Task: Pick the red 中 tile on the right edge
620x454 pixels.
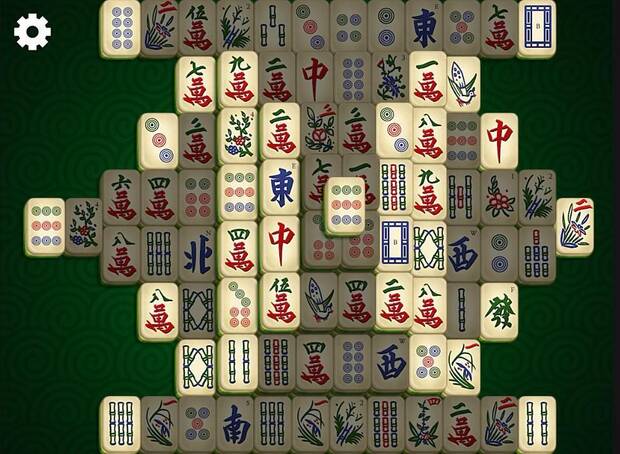Action: 498,141
